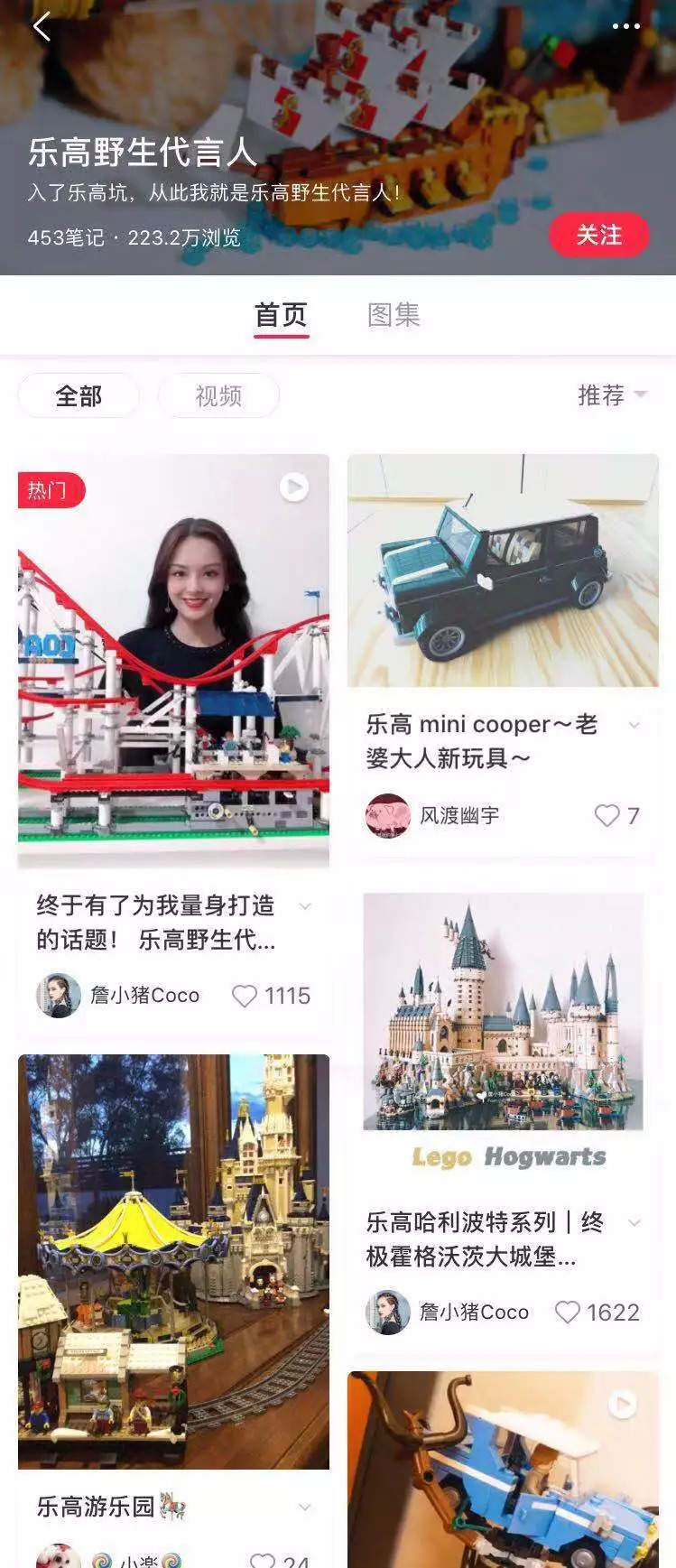Filter notes by the 视频 chip

218,396
